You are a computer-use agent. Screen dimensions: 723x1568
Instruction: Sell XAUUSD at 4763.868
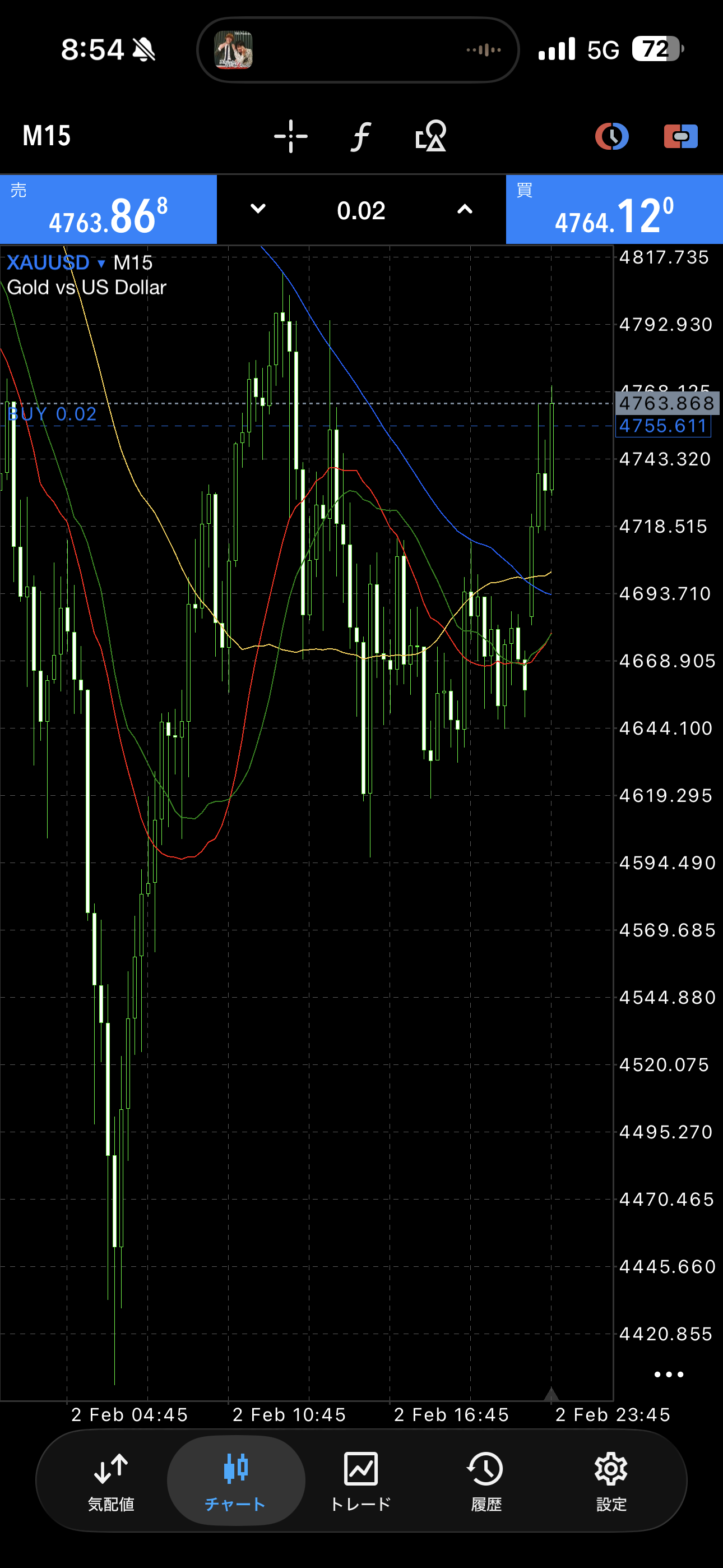108,210
